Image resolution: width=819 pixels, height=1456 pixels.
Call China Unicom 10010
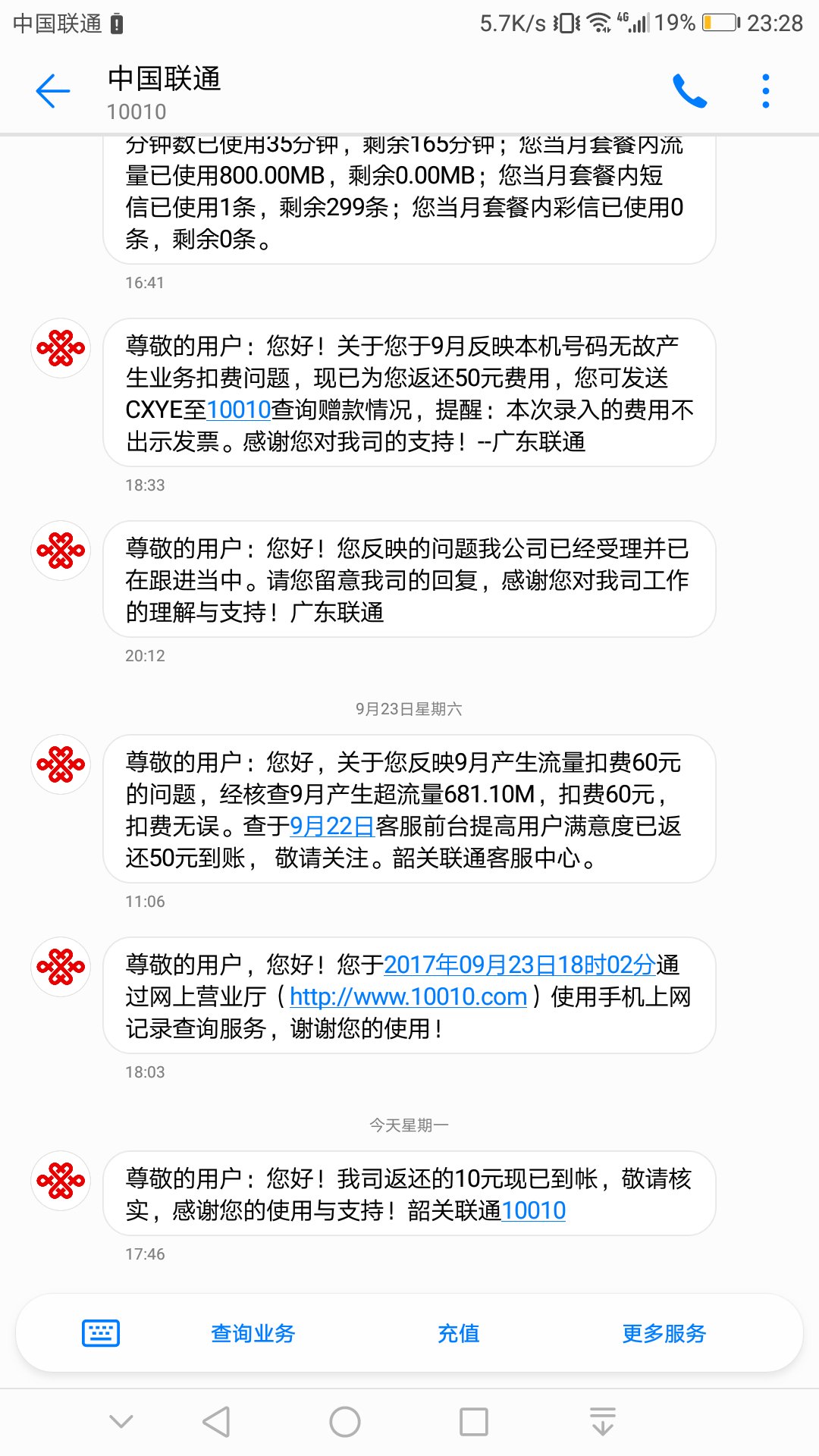[689, 92]
